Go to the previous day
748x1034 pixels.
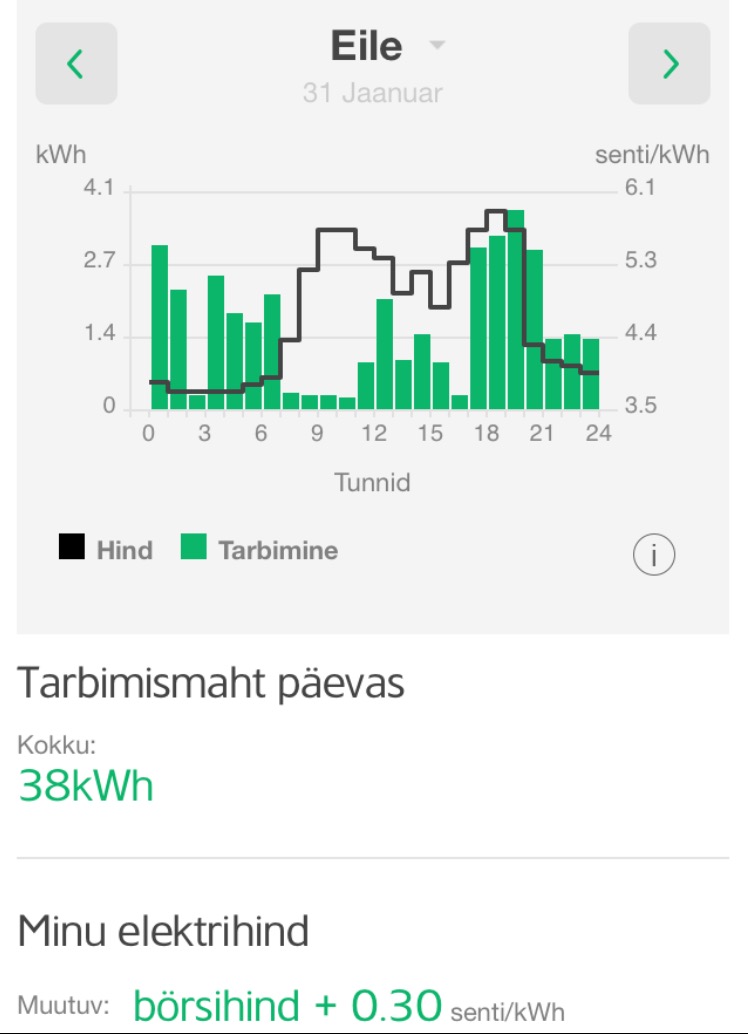[76, 64]
